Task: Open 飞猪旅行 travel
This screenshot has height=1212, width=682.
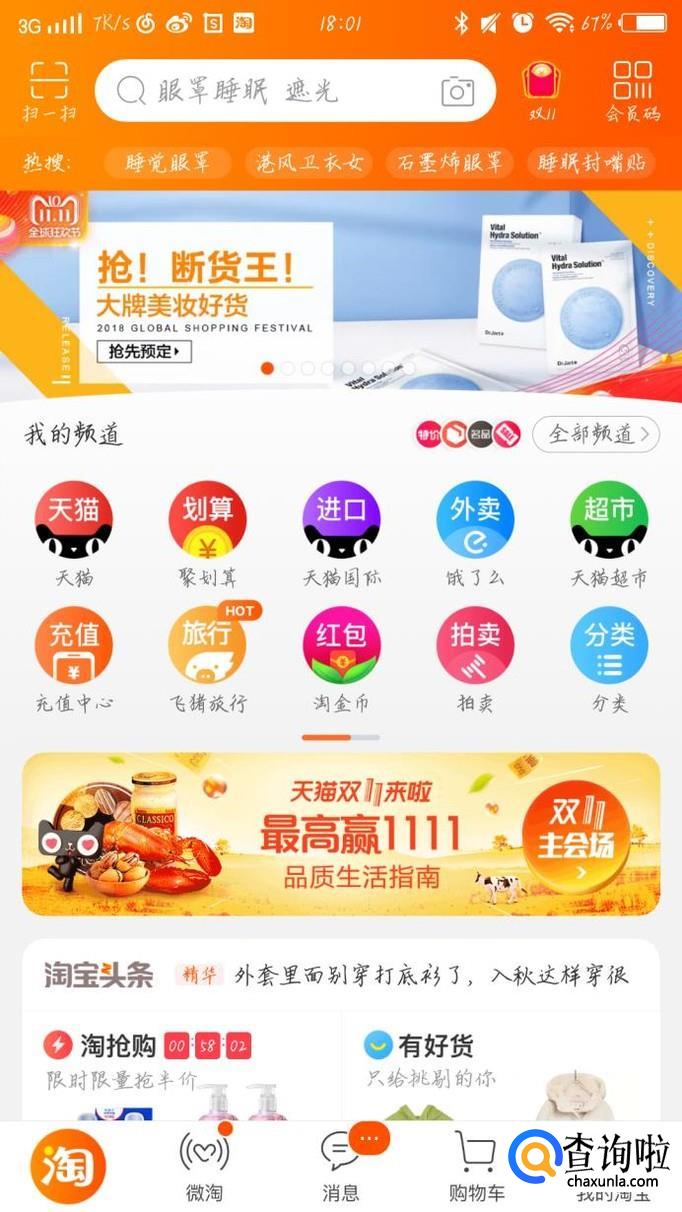Action: [x=207, y=657]
